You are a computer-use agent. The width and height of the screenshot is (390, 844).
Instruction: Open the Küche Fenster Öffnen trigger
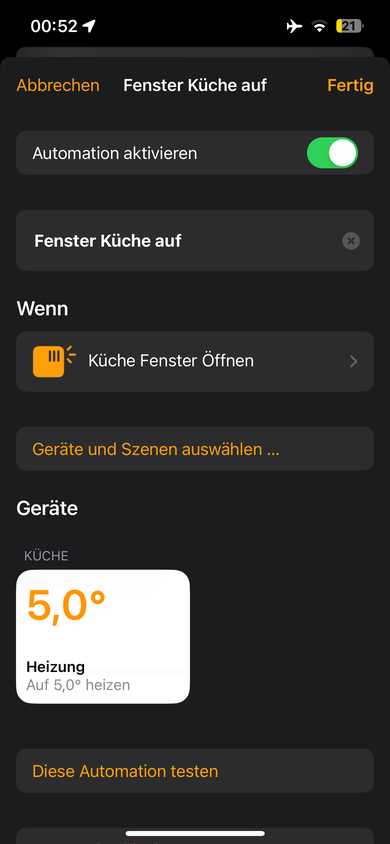tap(195, 361)
